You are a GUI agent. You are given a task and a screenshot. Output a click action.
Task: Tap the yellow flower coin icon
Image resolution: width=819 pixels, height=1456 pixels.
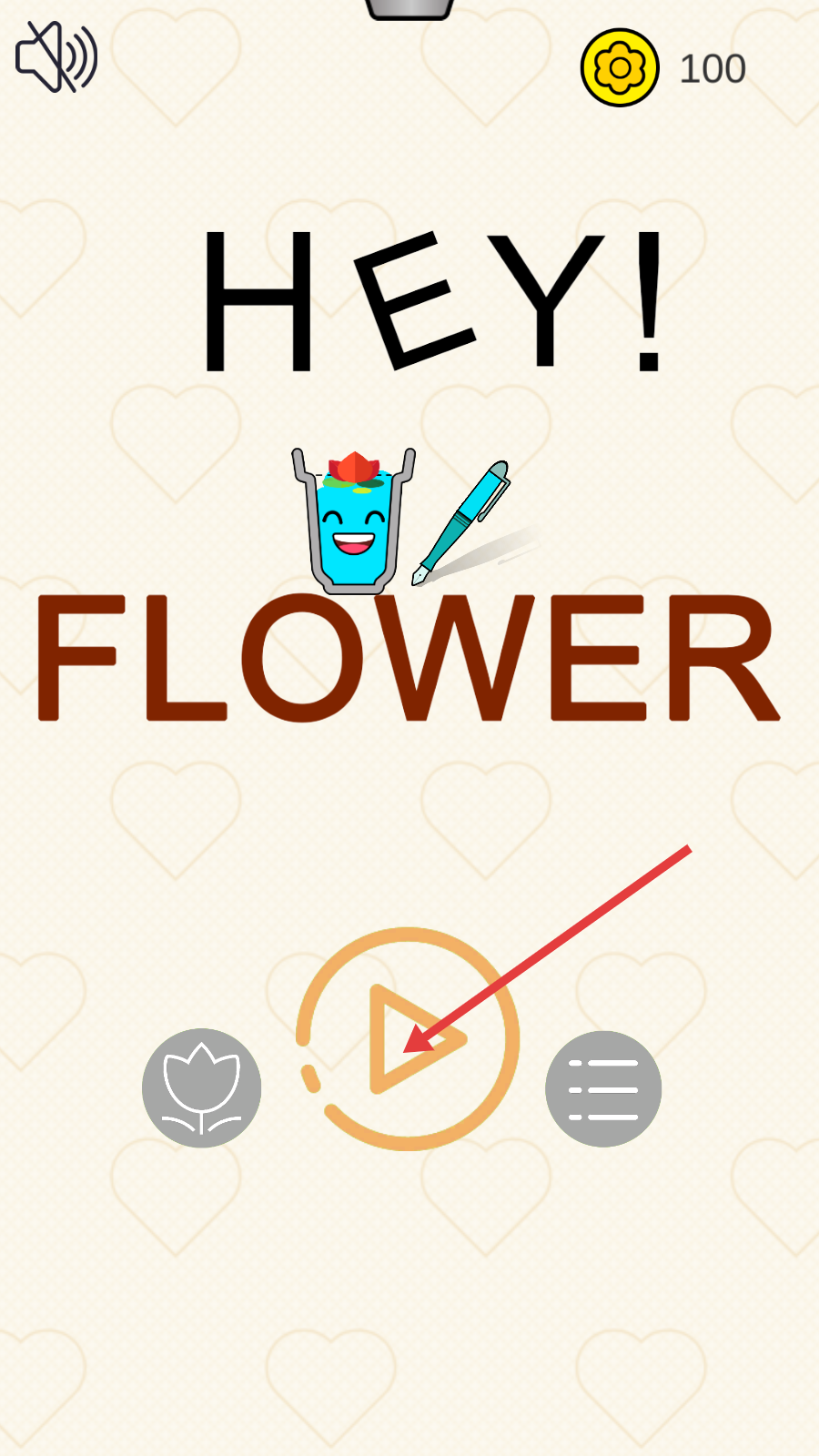tap(620, 68)
